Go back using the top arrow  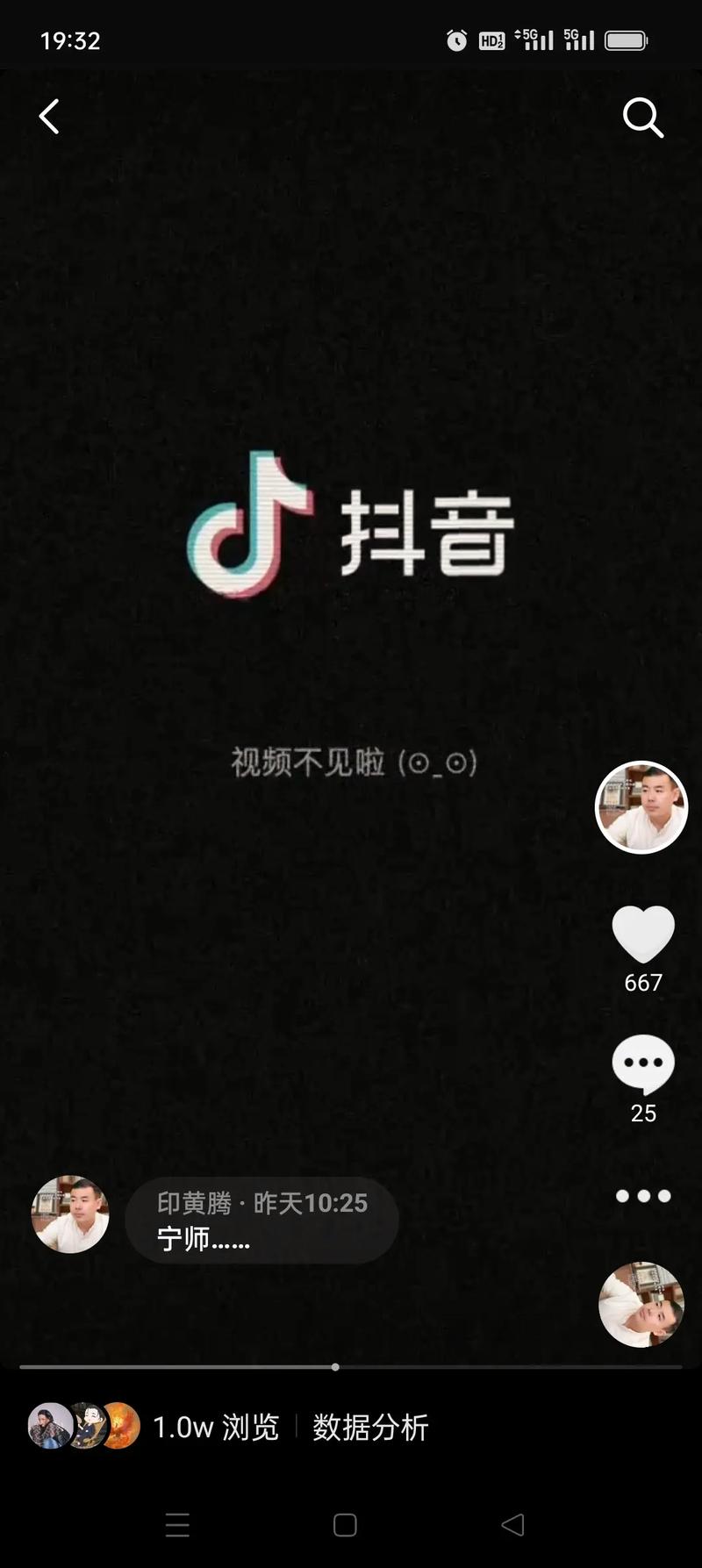point(50,116)
